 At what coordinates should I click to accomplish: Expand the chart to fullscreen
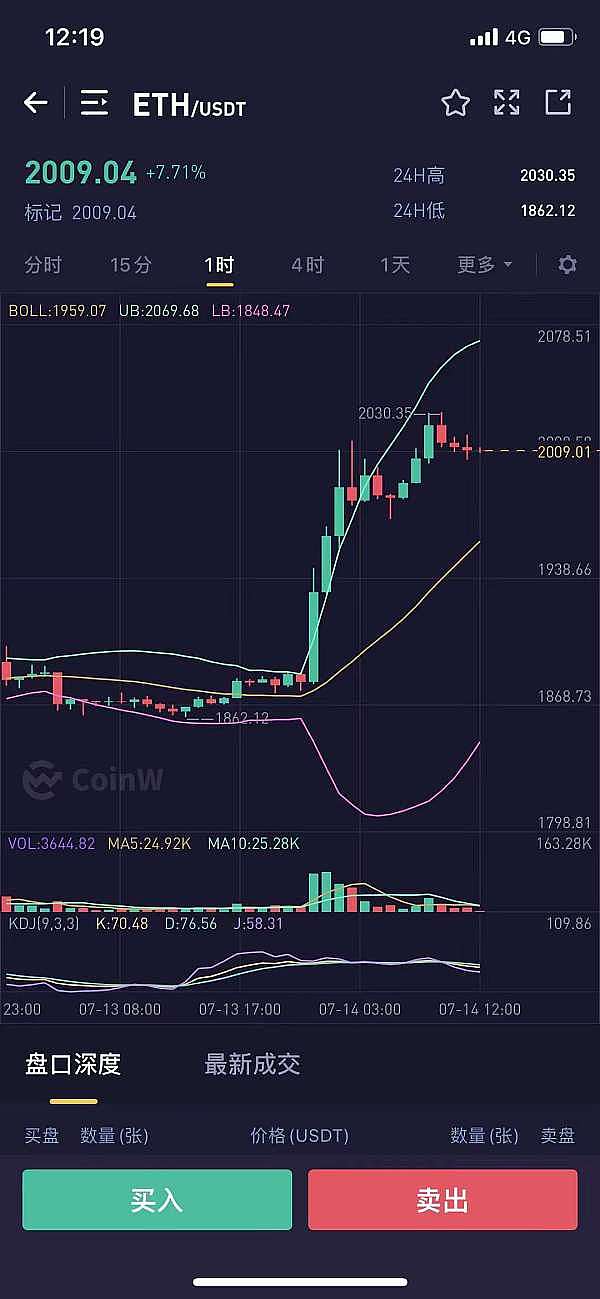click(507, 102)
